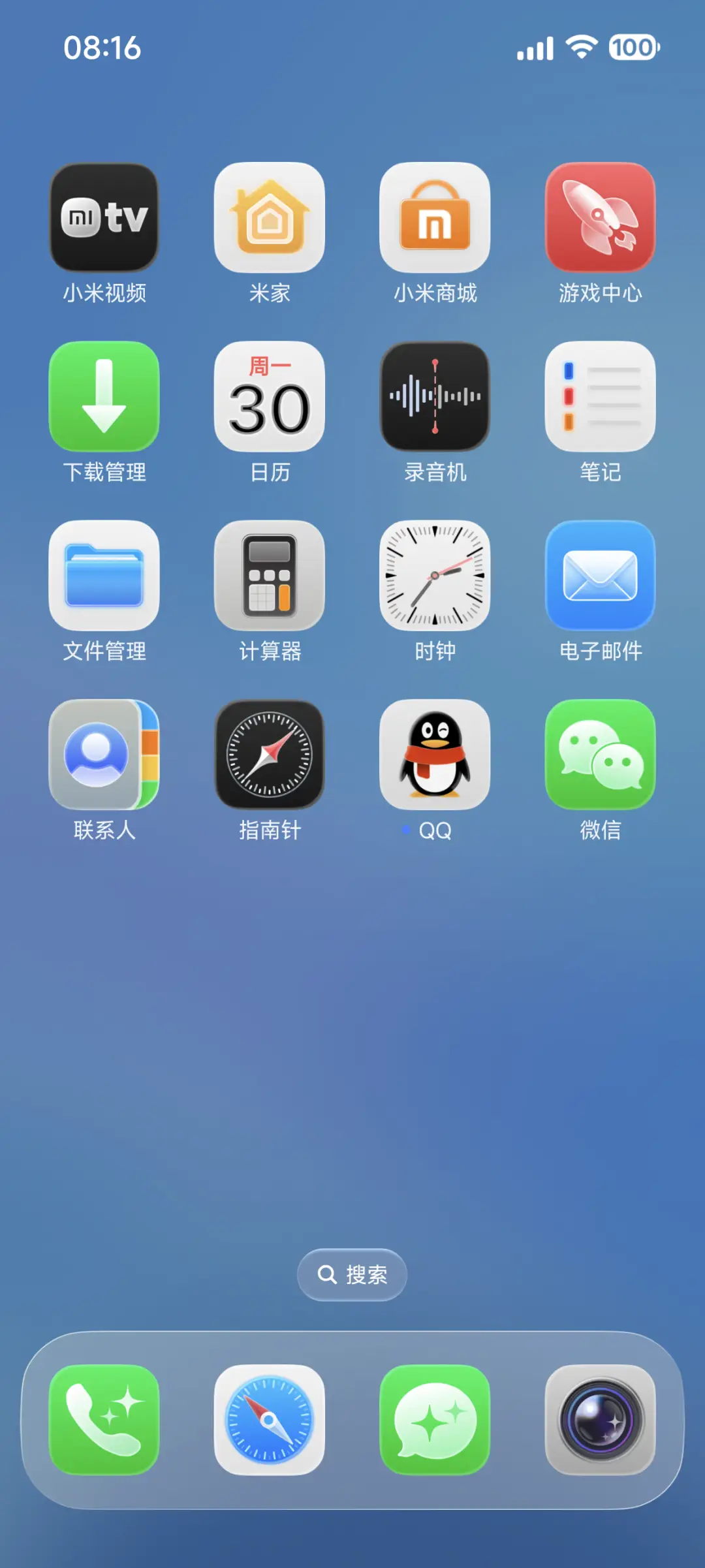Open the 下载管理 (Download Manager)

click(x=104, y=397)
